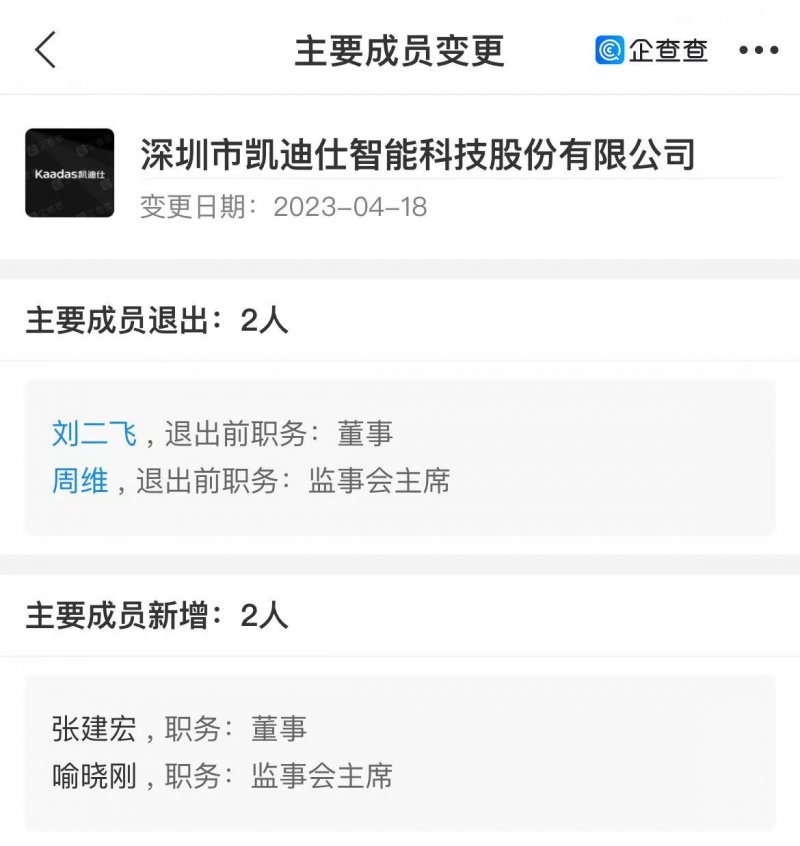This screenshot has width=800, height=846.
Task: Open 周维's profile link
Action: point(80,481)
